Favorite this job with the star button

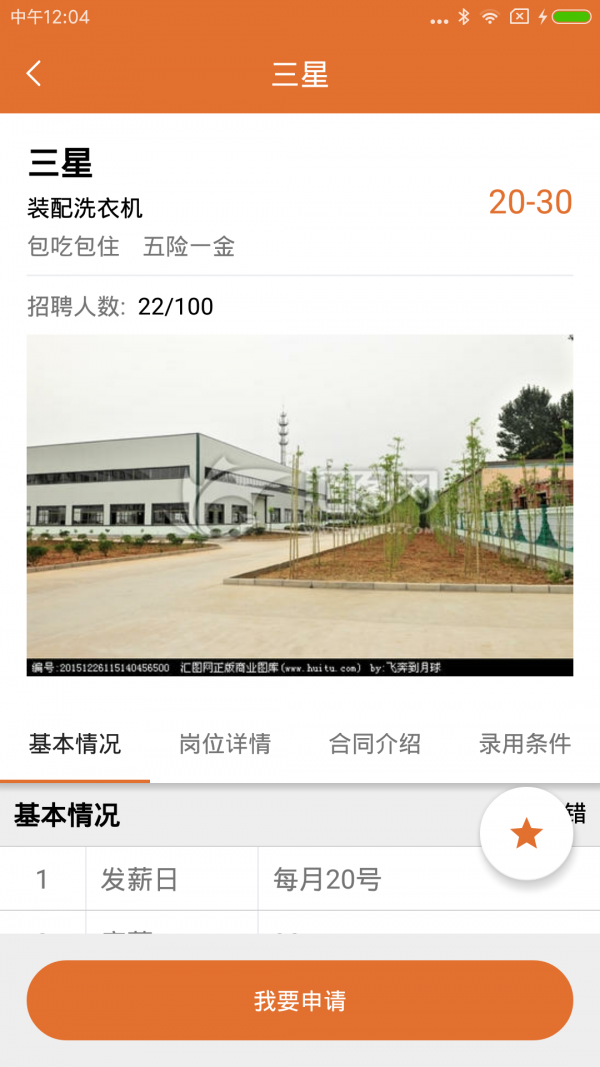point(526,833)
